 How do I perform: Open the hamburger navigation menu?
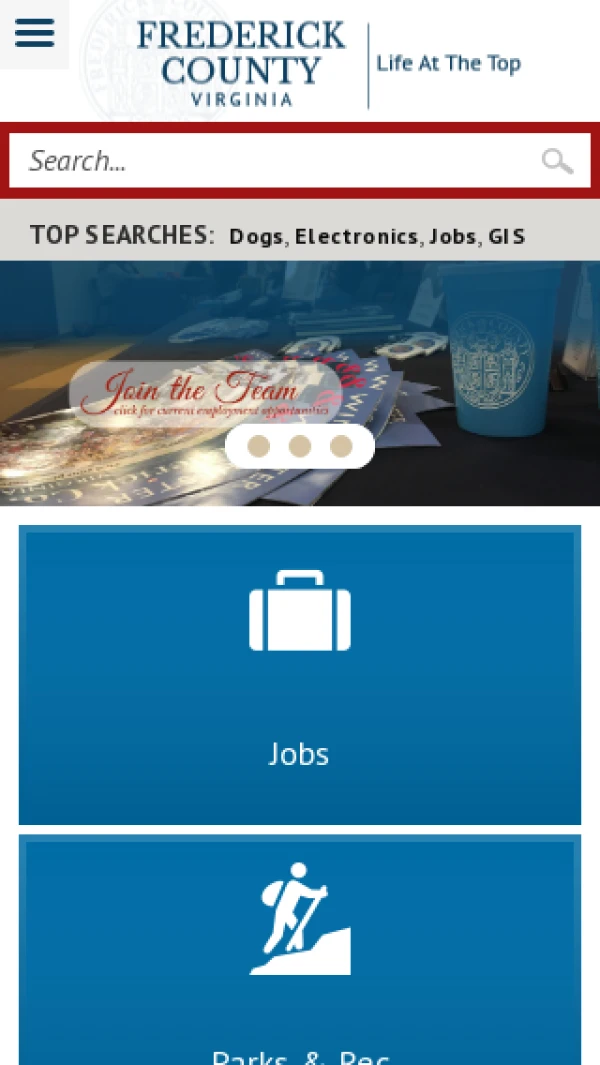pos(34,33)
